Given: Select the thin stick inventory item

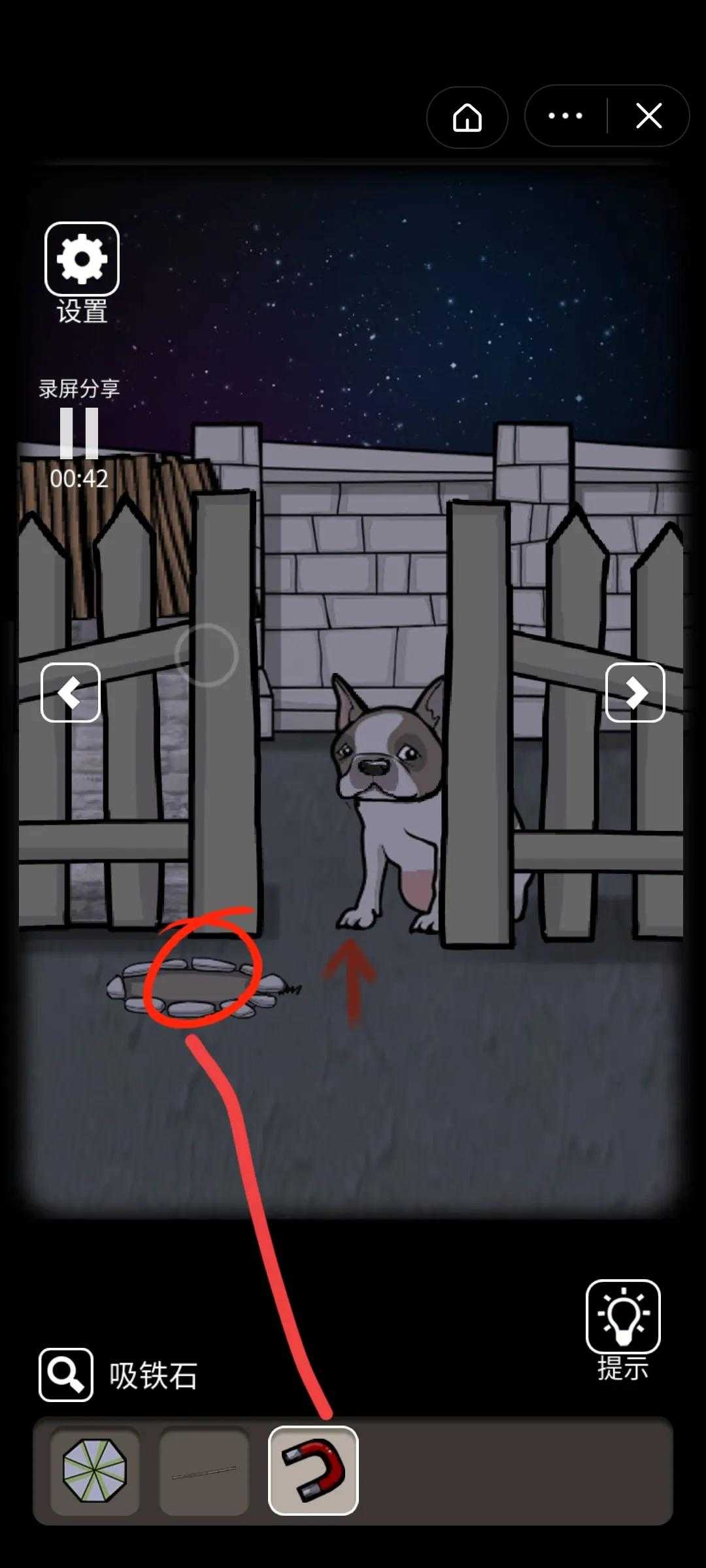Looking at the screenshot, I should [204, 1470].
